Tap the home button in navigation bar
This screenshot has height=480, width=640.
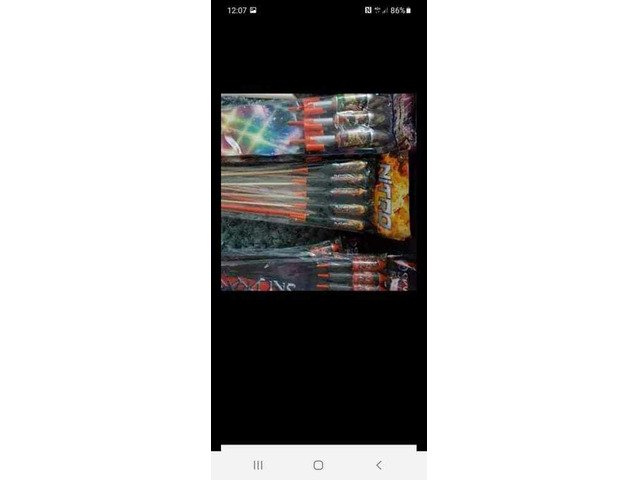click(318, 465)
